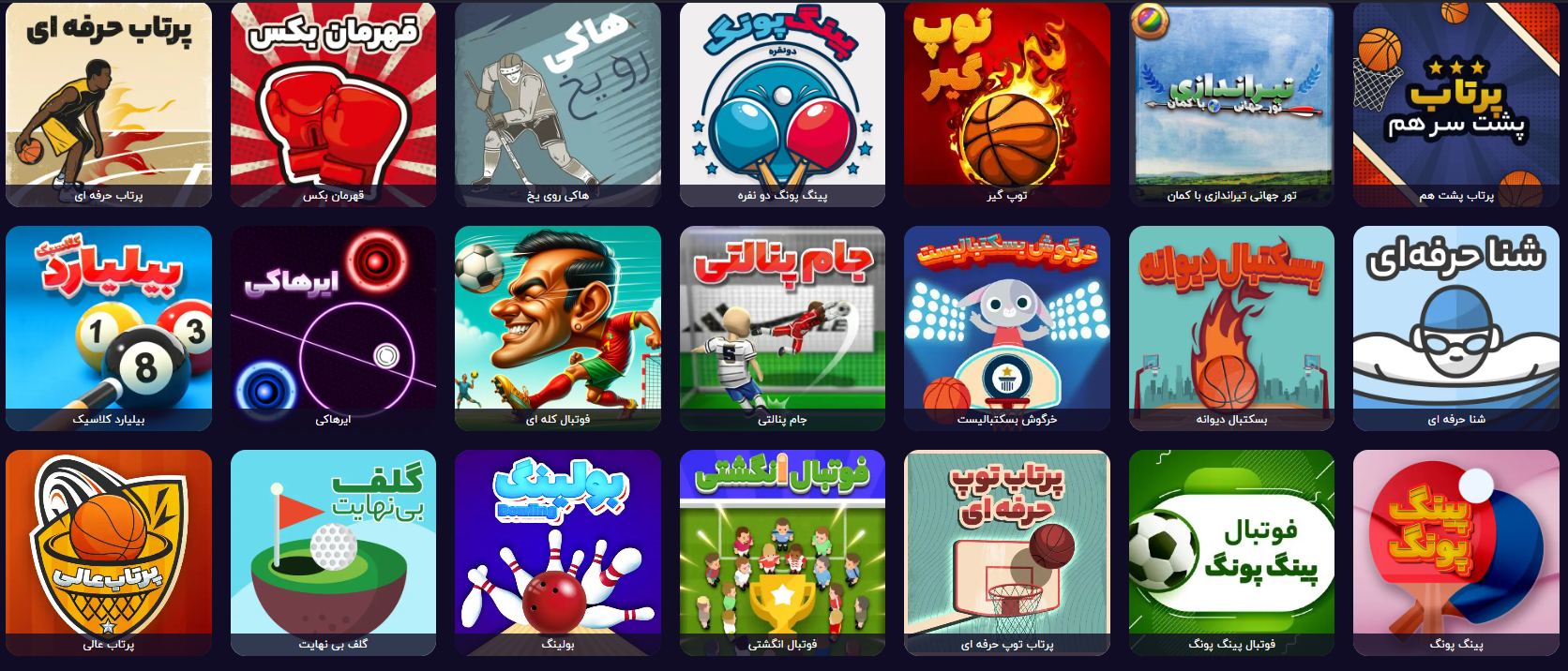Launch the بسکتبال دیوانه game
This screenshot has height=671, width=1568.
click(1231, 328)
